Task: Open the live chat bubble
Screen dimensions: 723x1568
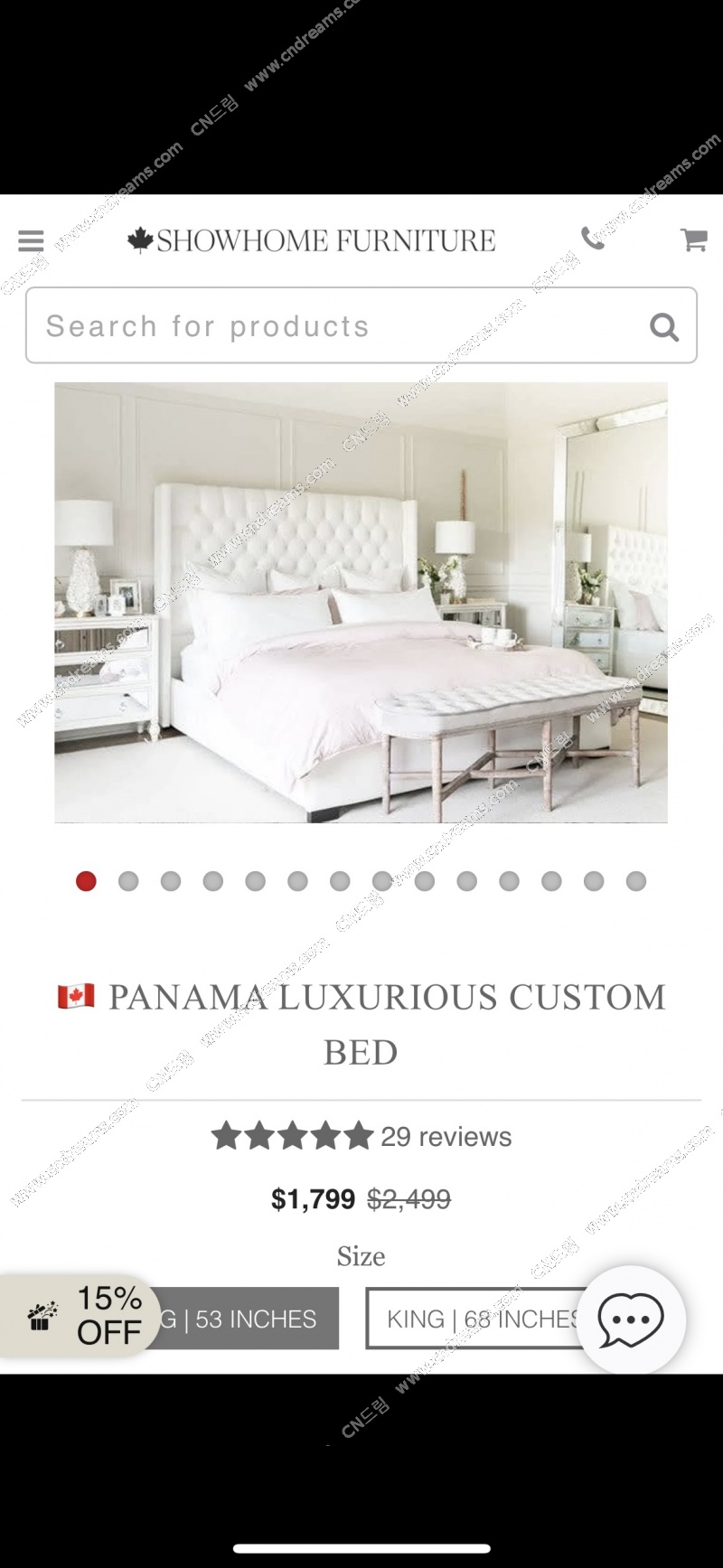Action: point(631,1320)
